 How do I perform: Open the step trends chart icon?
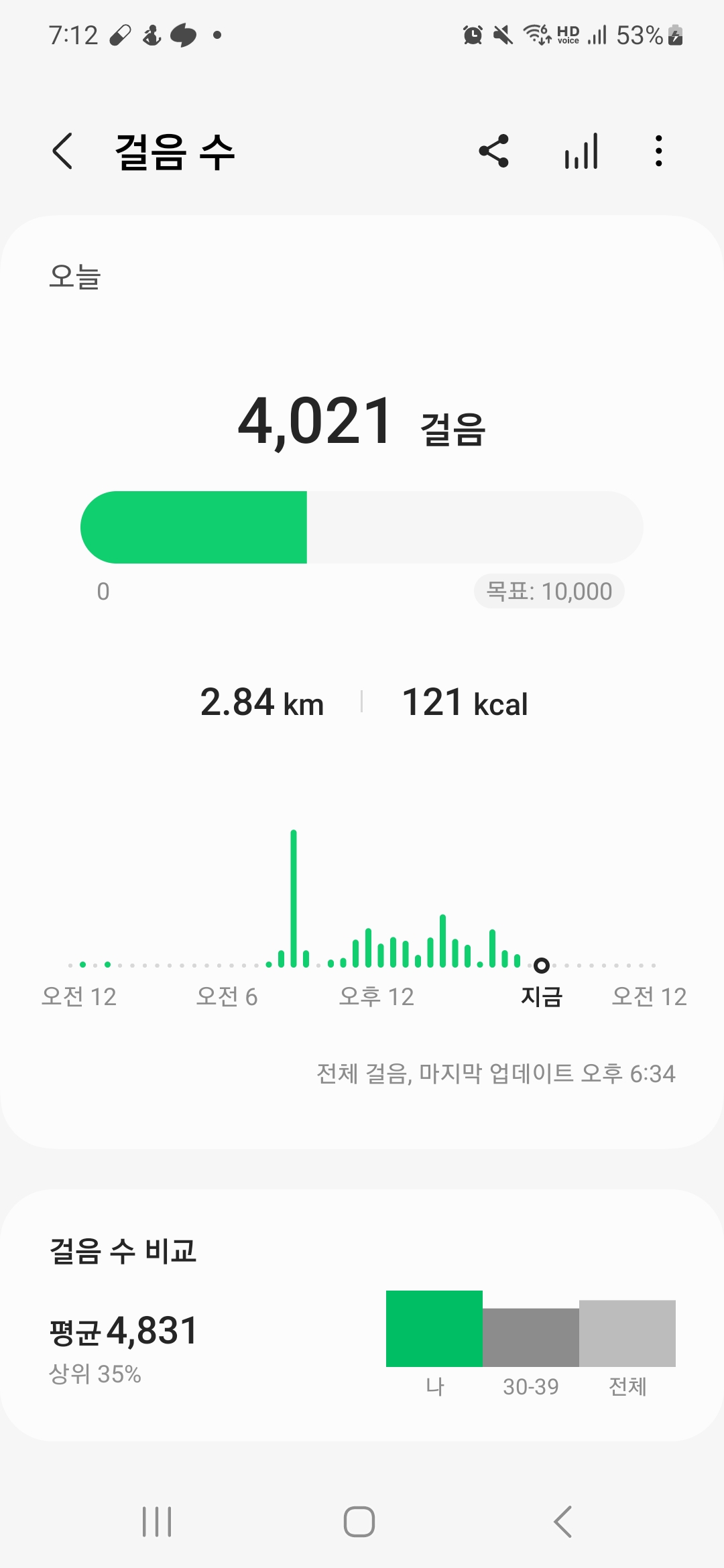pos(581,151)
